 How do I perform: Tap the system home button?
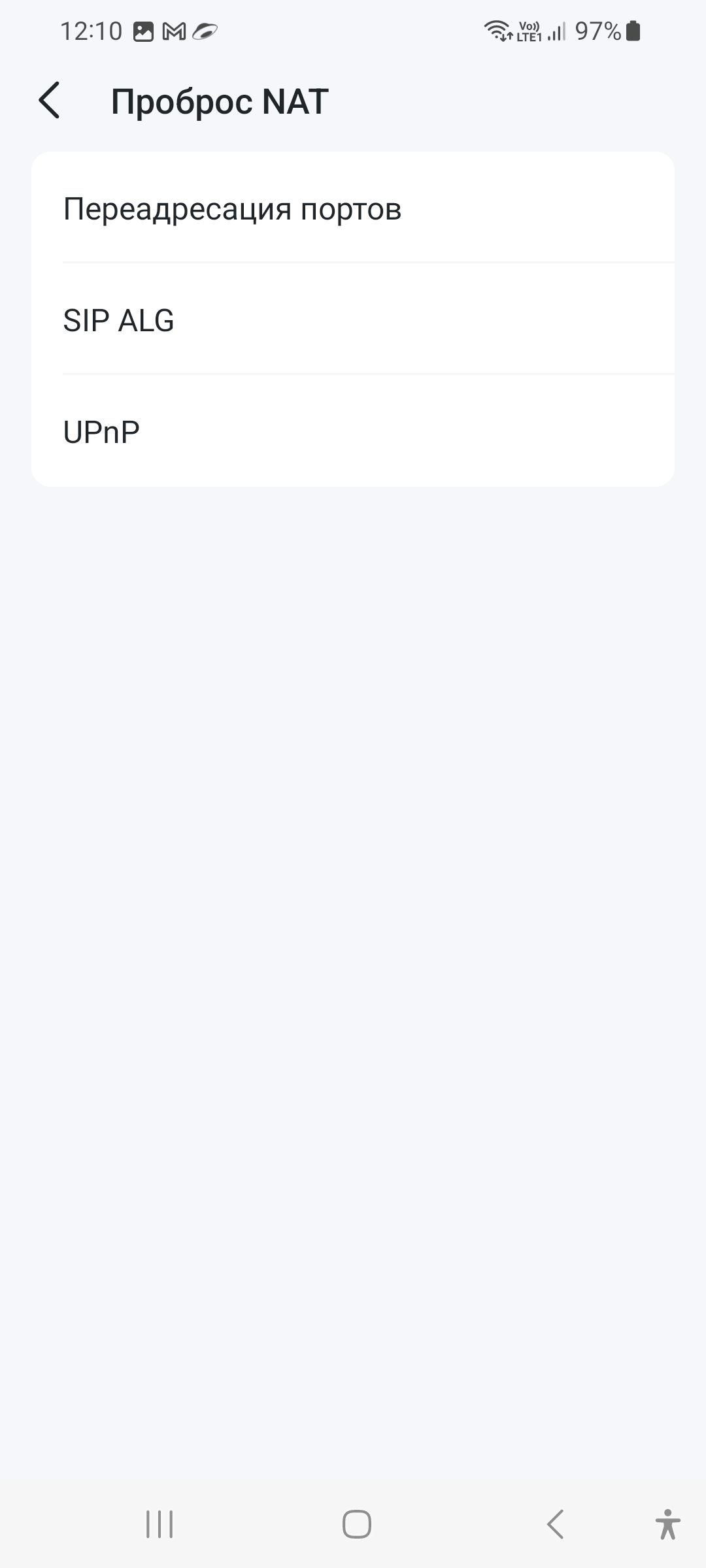pyautogui.click(x=356, y=1524)
